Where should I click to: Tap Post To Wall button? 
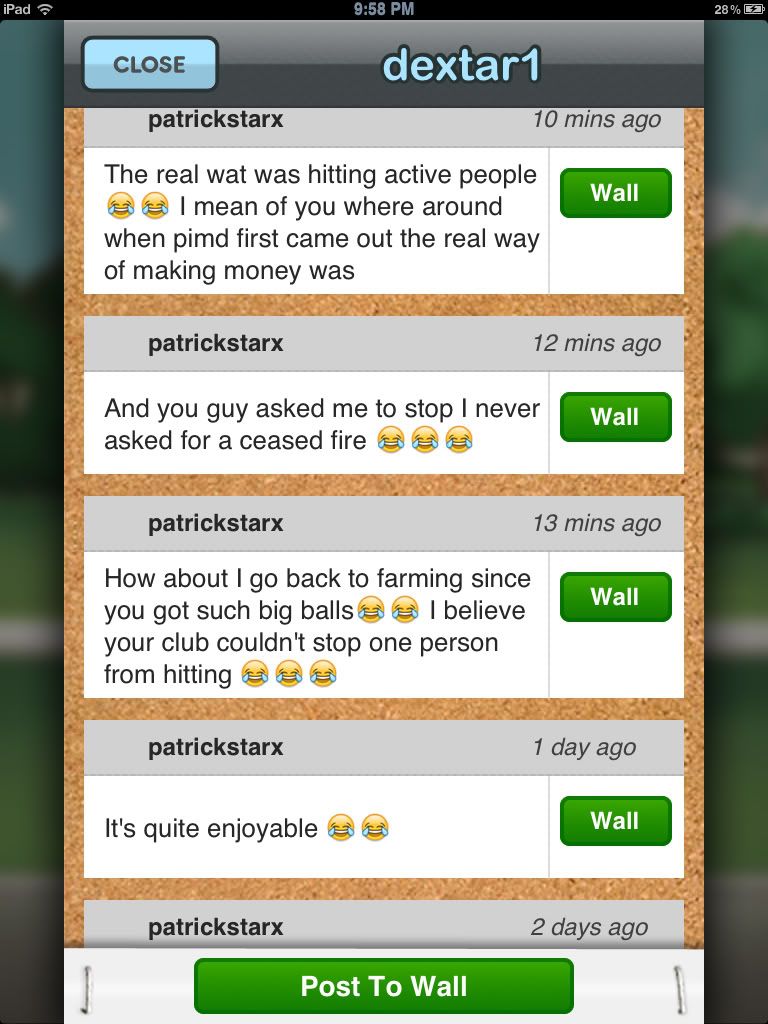tap(383, 986)
